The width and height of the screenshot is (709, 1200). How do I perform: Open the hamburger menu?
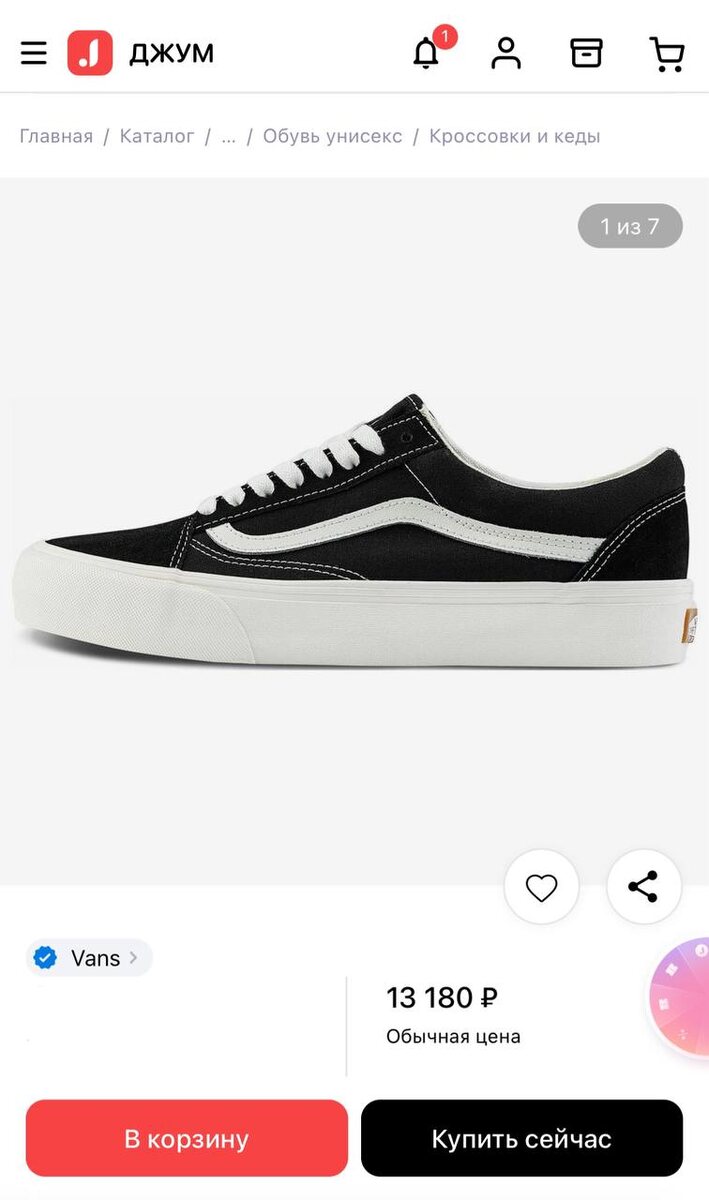tap(34, 53)
